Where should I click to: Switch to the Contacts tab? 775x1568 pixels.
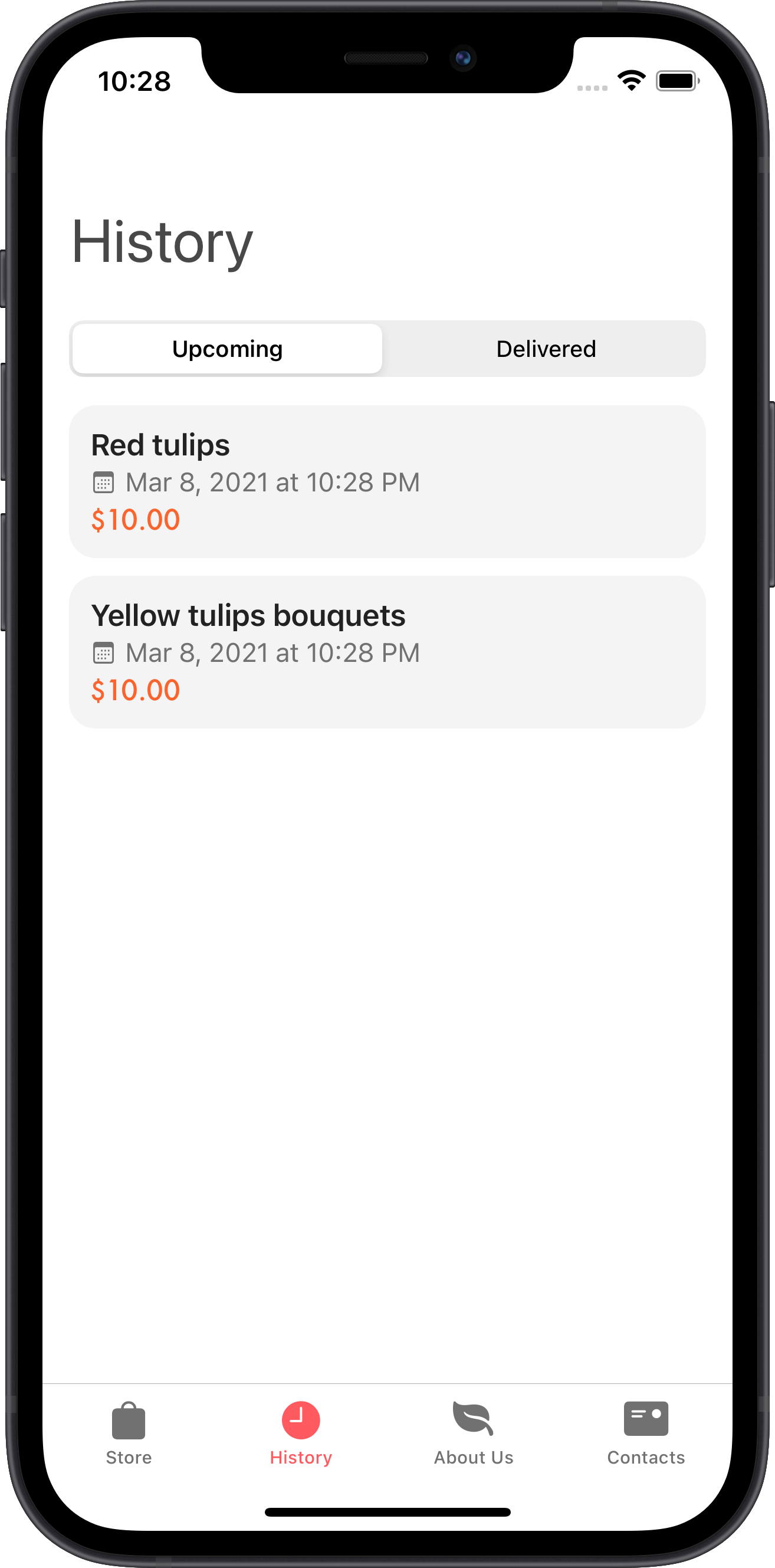[x=645, y=1432]
